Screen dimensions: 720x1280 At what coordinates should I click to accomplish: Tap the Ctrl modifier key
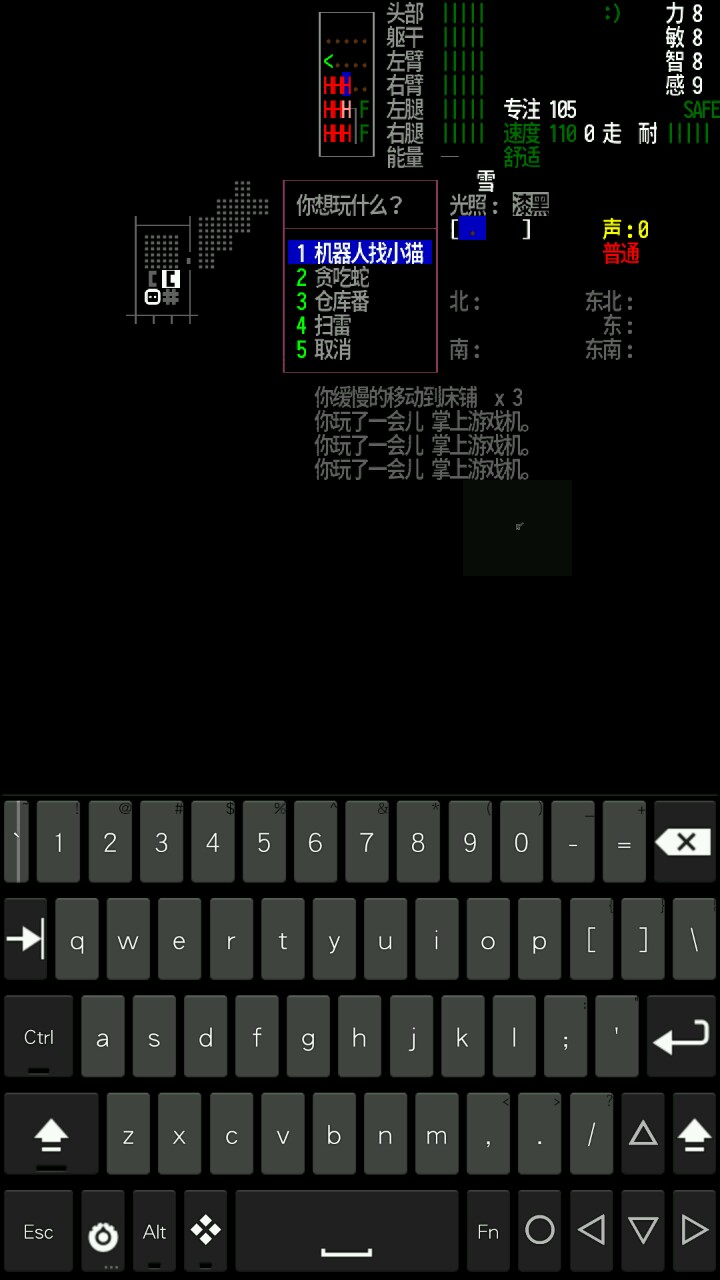tap(38, 1038)
